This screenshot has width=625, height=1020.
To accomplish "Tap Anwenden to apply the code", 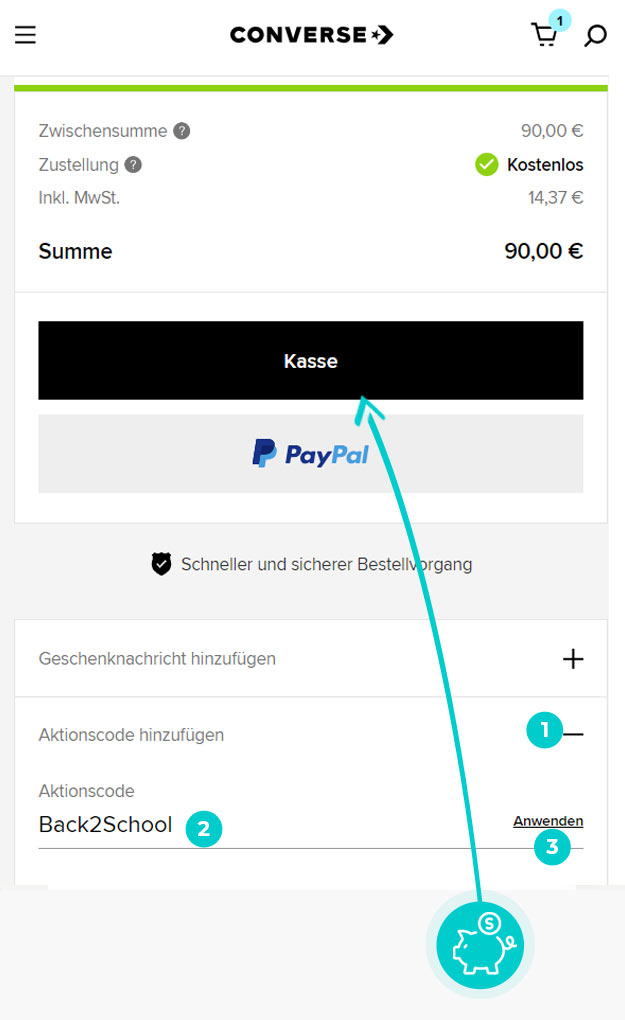I will [548, 821].
